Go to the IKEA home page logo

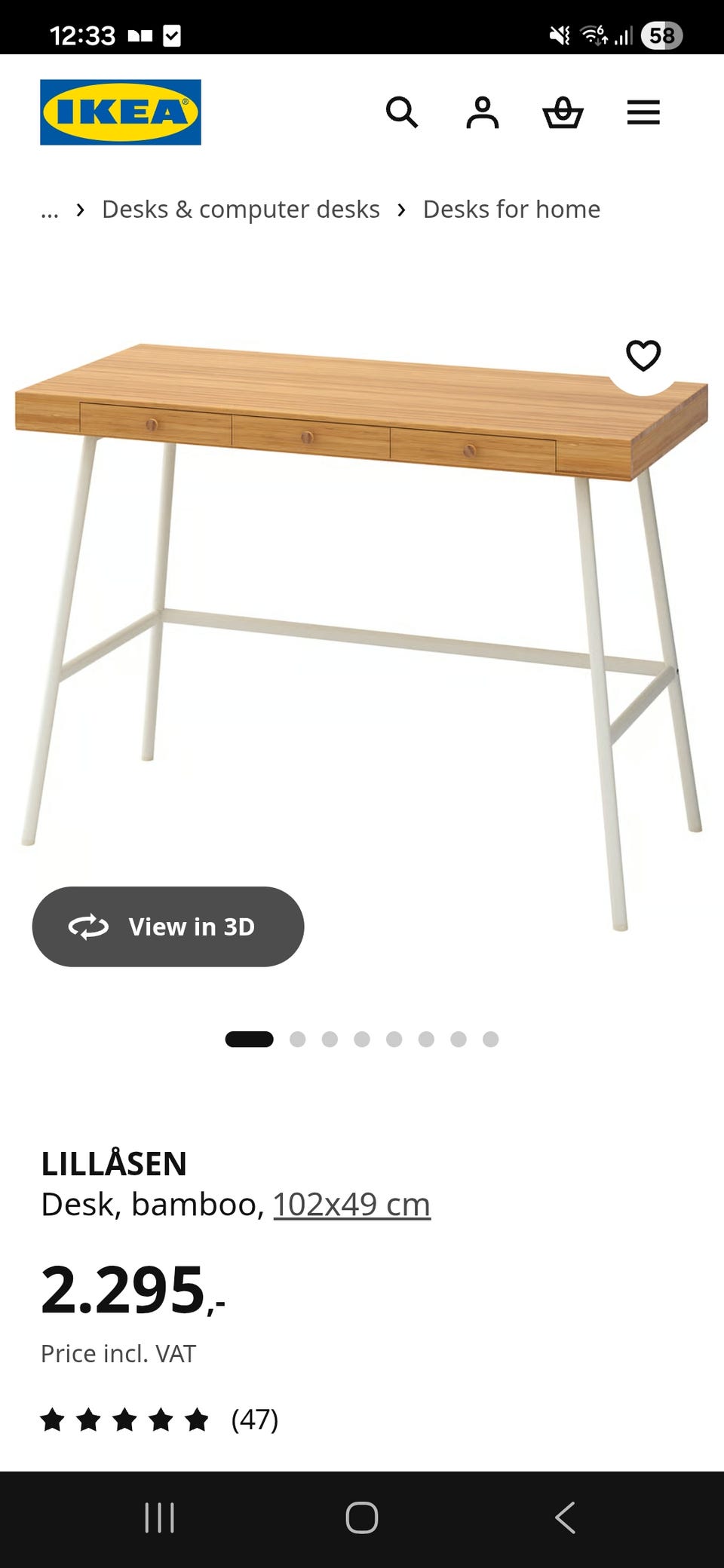(x=121, y=112)
